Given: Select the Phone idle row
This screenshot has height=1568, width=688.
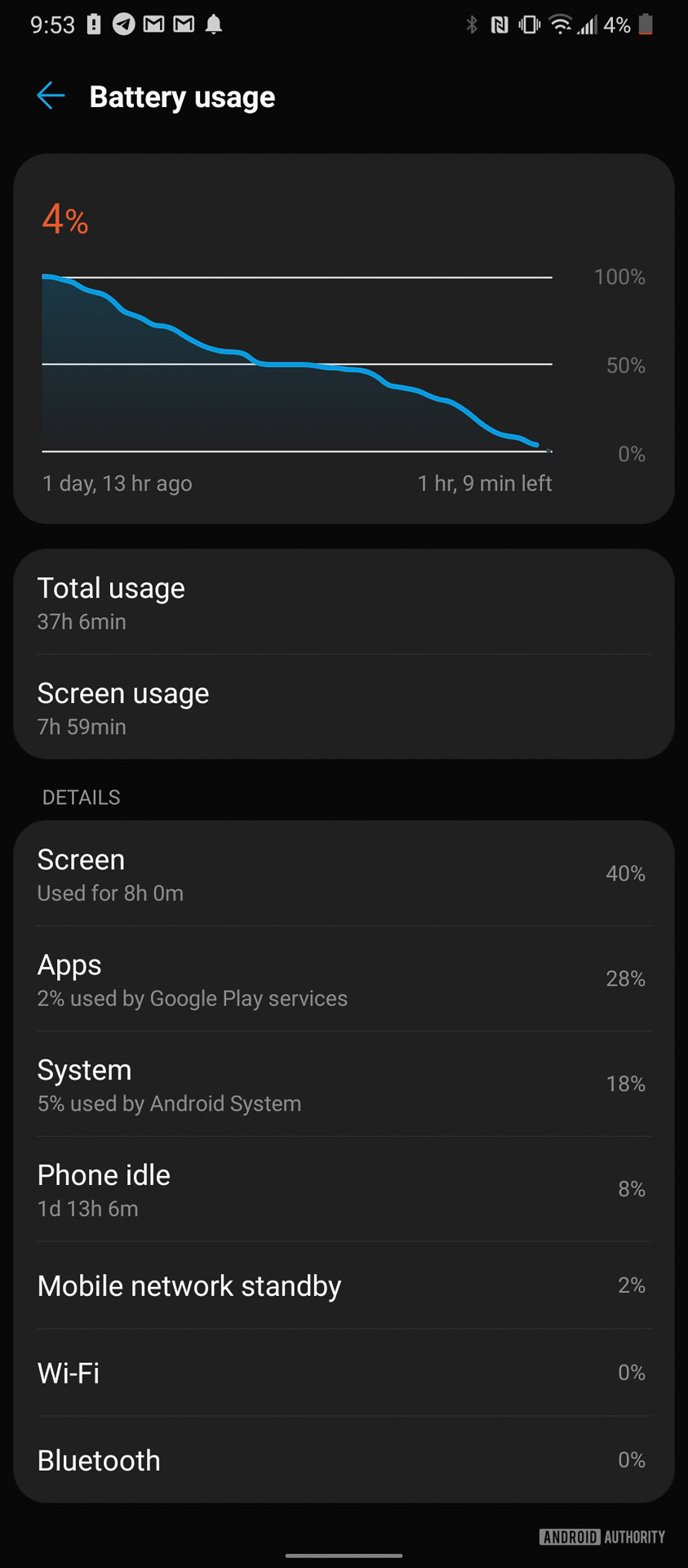Looking at the screenshot, I should tap(344, 1190).
